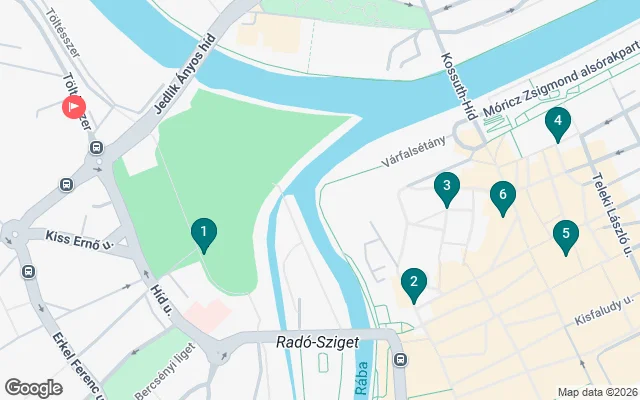Tap the red flag location marker
The image size is (640, 400).
pyautogui.click(x=74, y=108)
